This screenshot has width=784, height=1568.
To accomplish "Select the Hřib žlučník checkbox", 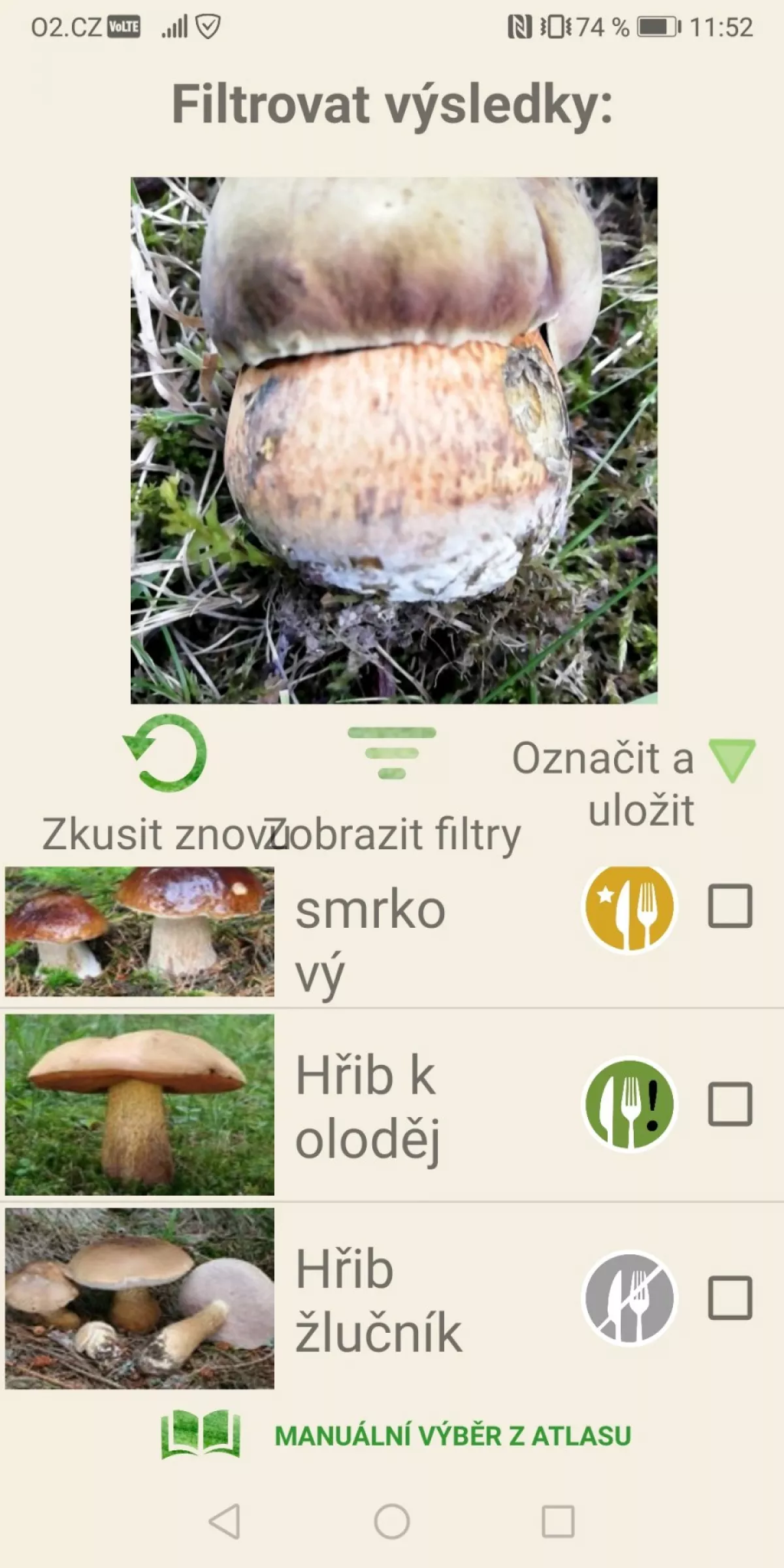I will tap(730, 1298).
